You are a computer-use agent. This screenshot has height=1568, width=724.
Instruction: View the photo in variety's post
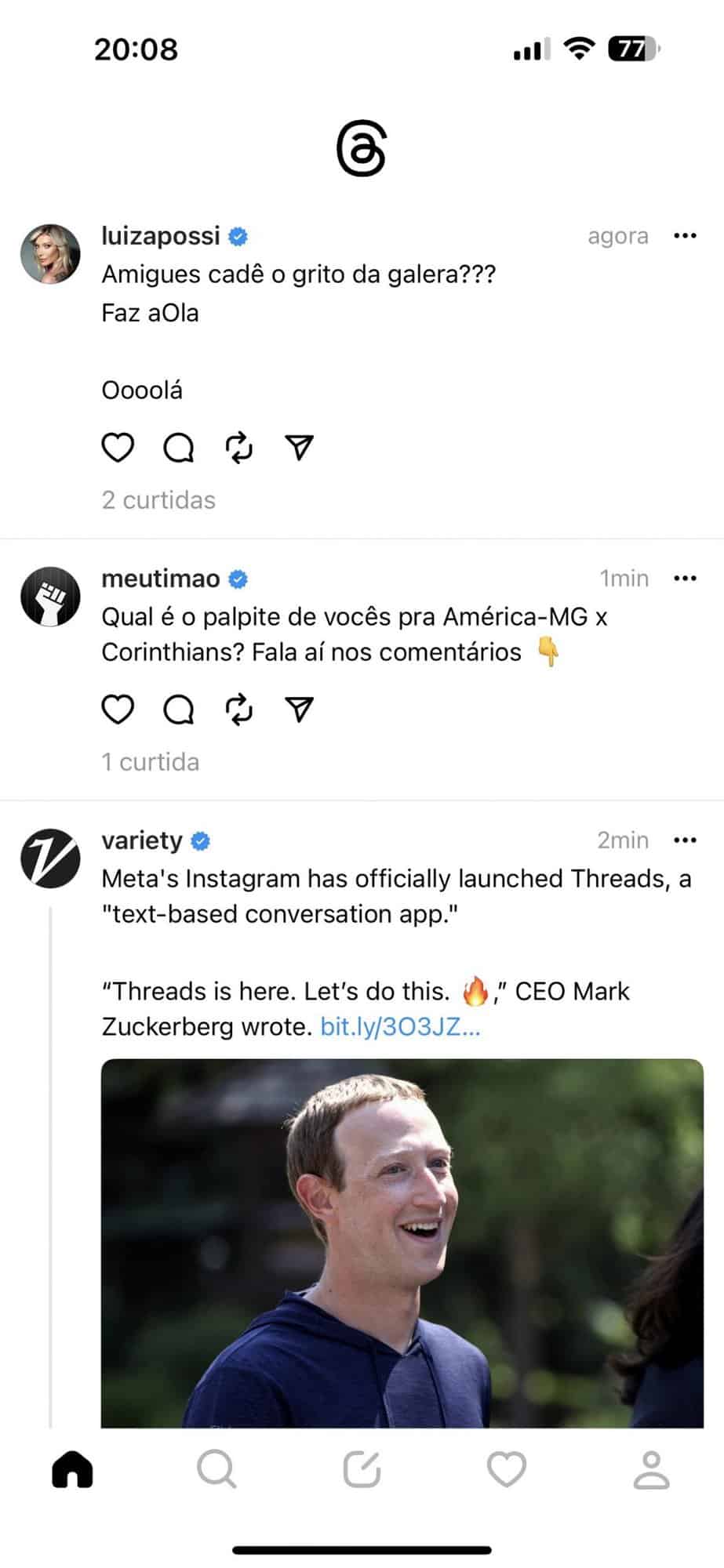(402, 1243)
